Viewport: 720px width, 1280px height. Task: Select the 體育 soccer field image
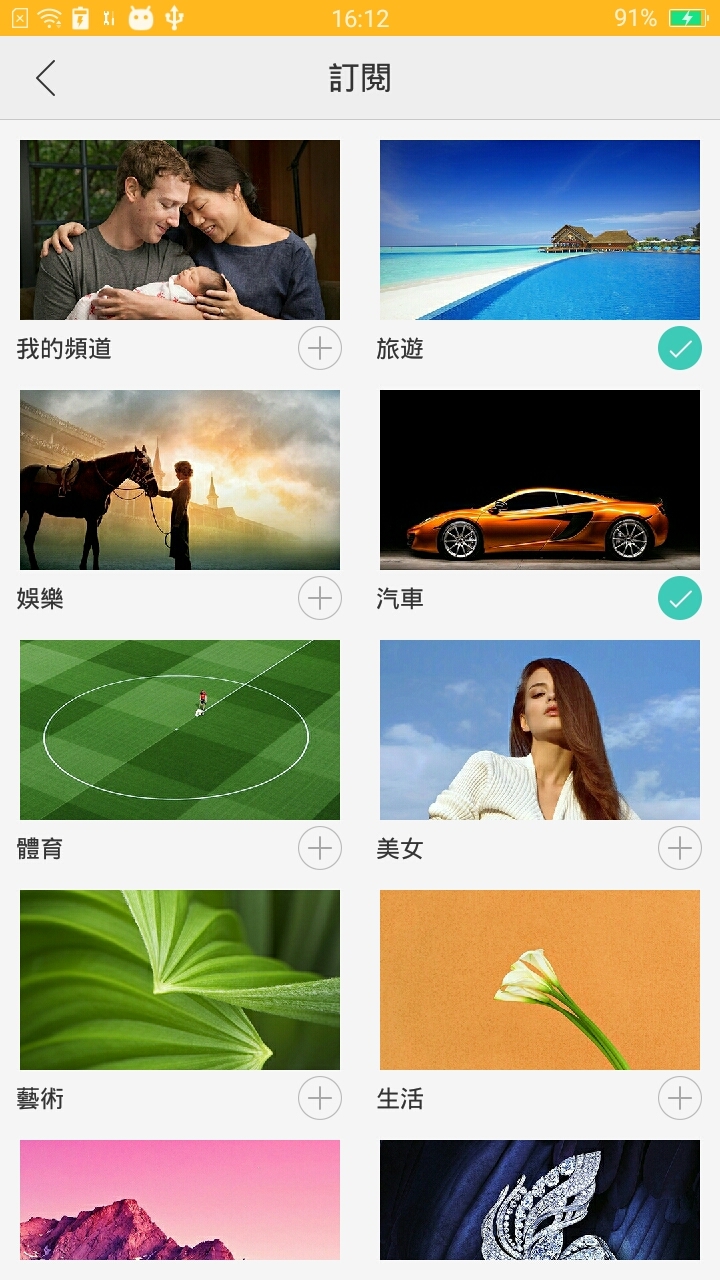point(180,730)
